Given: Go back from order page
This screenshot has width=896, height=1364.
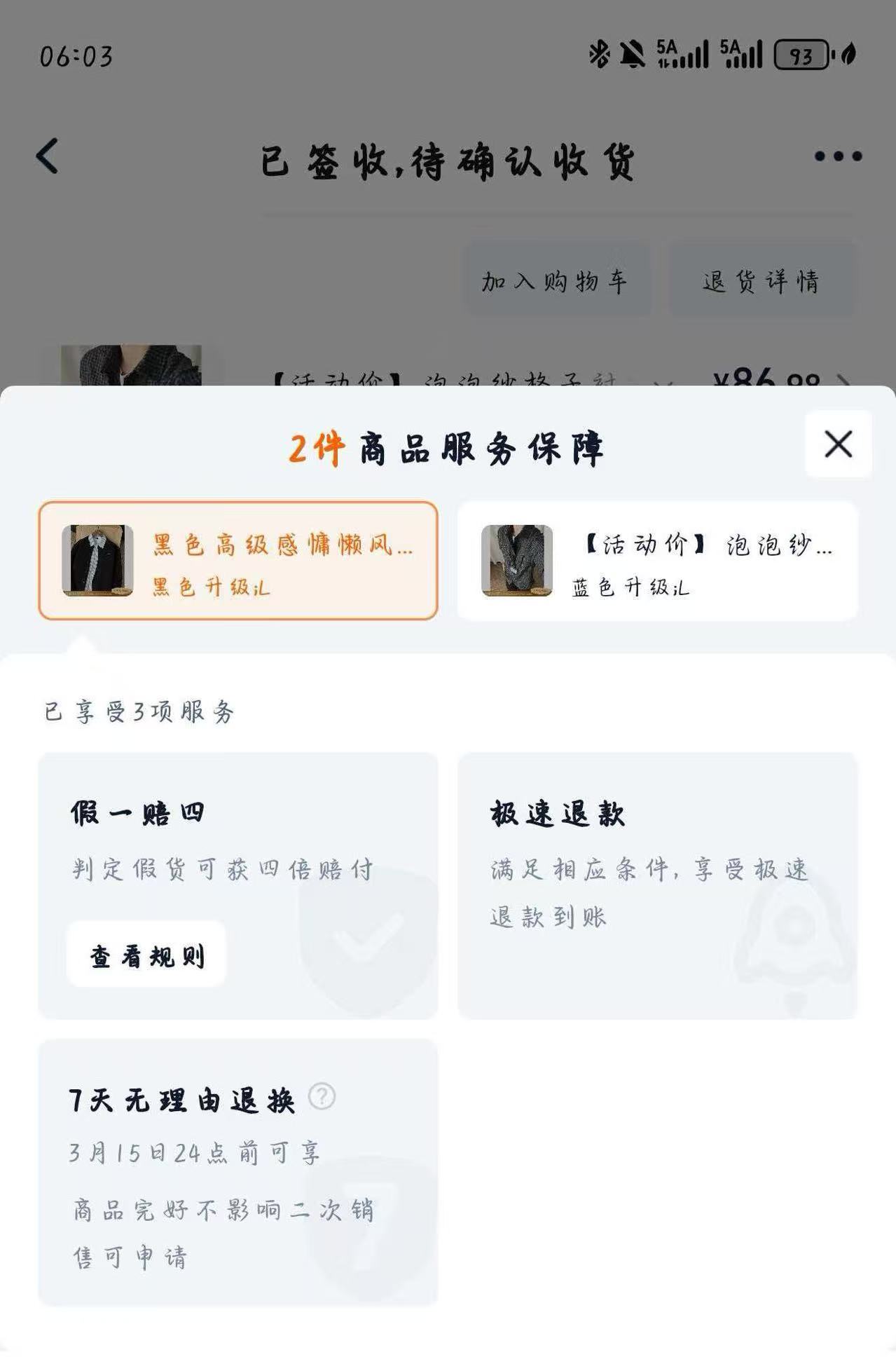Looking at the screenshot, I should pyautogui.click(x=48, y=156).
